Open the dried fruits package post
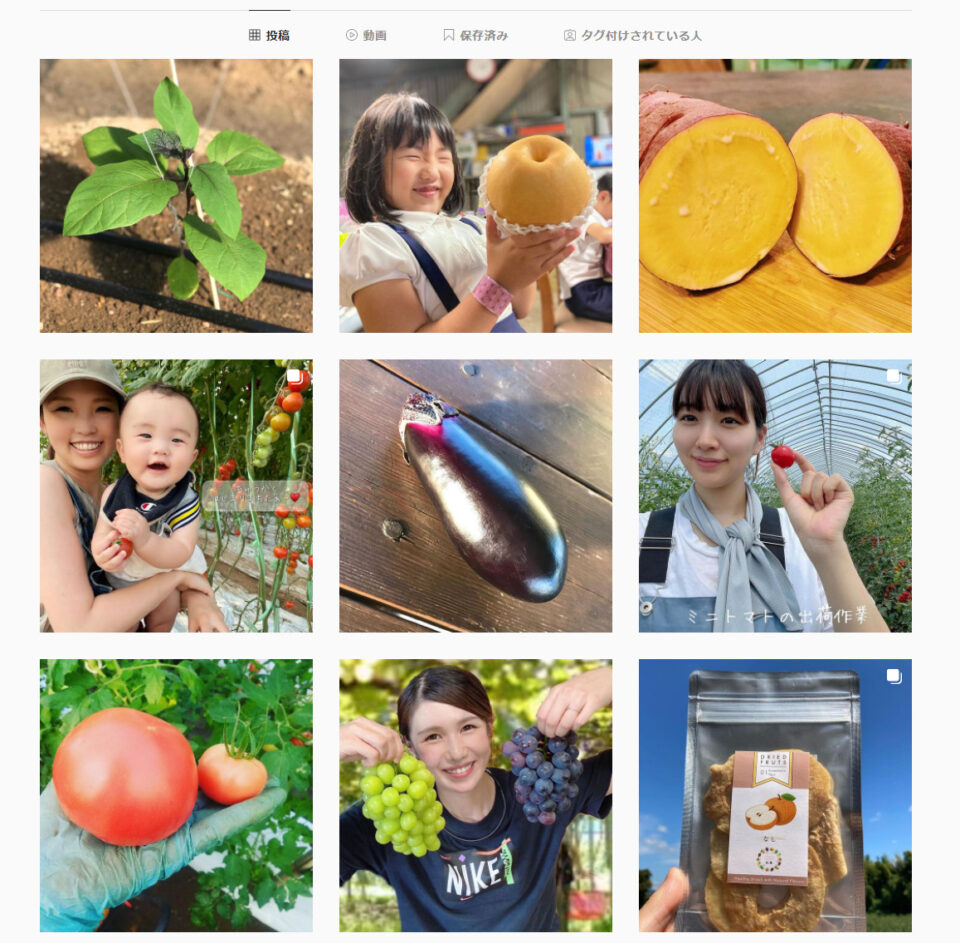 click(x=775, y=795)
